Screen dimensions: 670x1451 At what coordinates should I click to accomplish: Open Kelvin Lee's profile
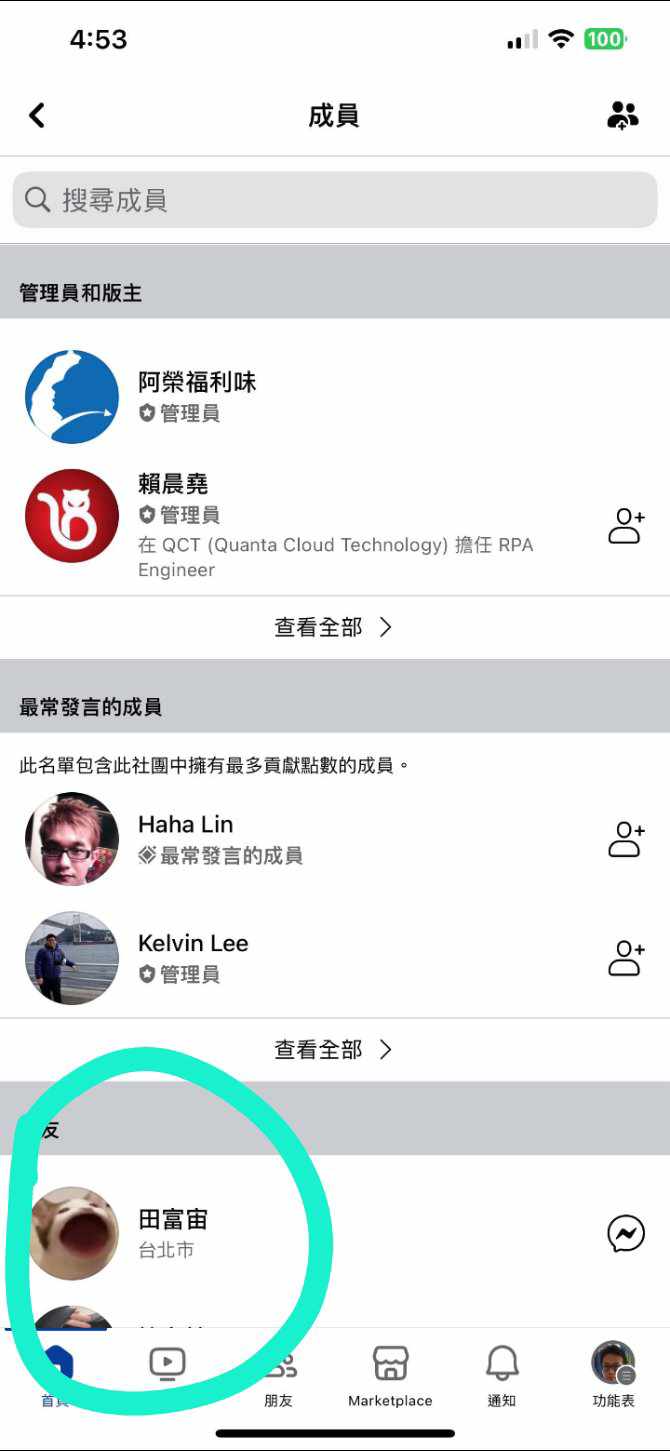[193, 943]
